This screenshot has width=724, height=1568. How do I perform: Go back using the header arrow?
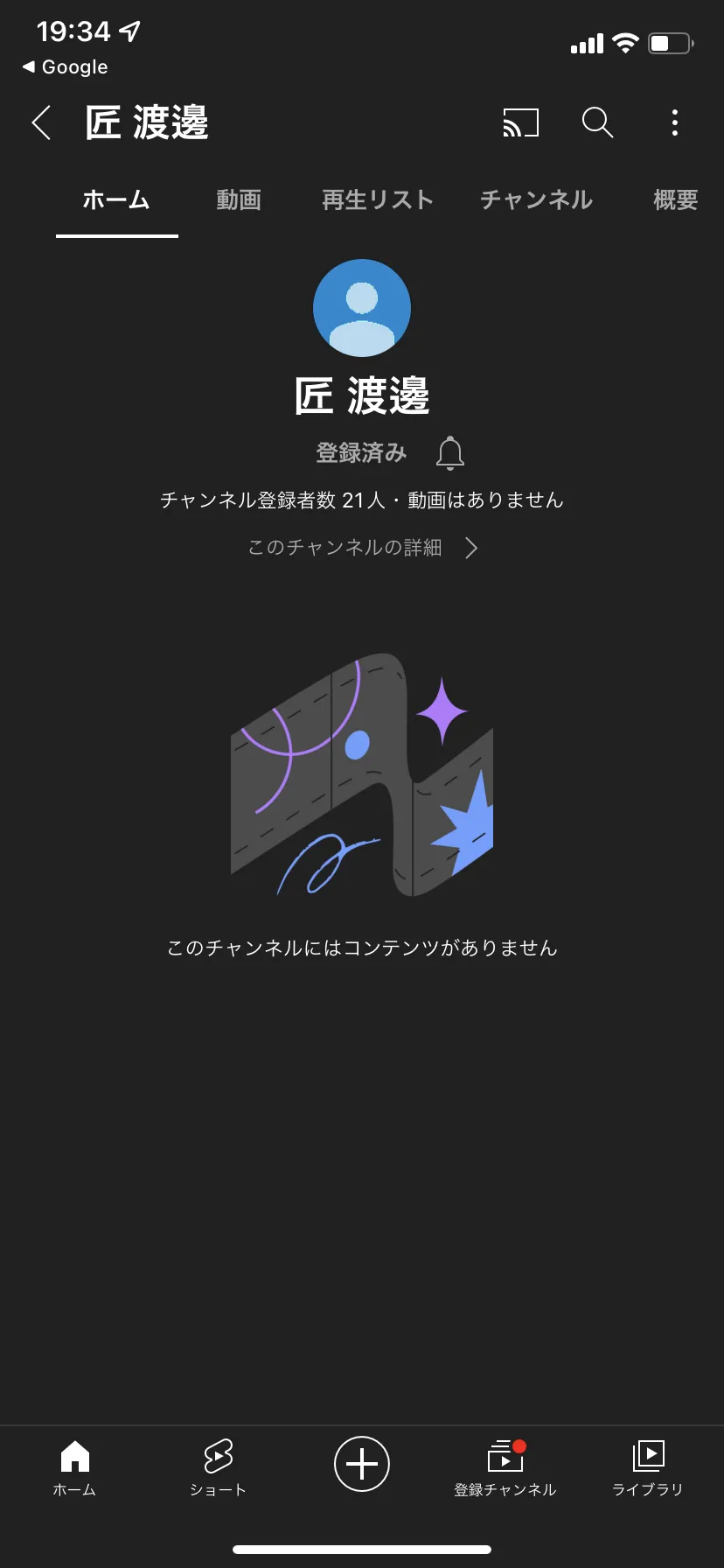click(41, 122)
